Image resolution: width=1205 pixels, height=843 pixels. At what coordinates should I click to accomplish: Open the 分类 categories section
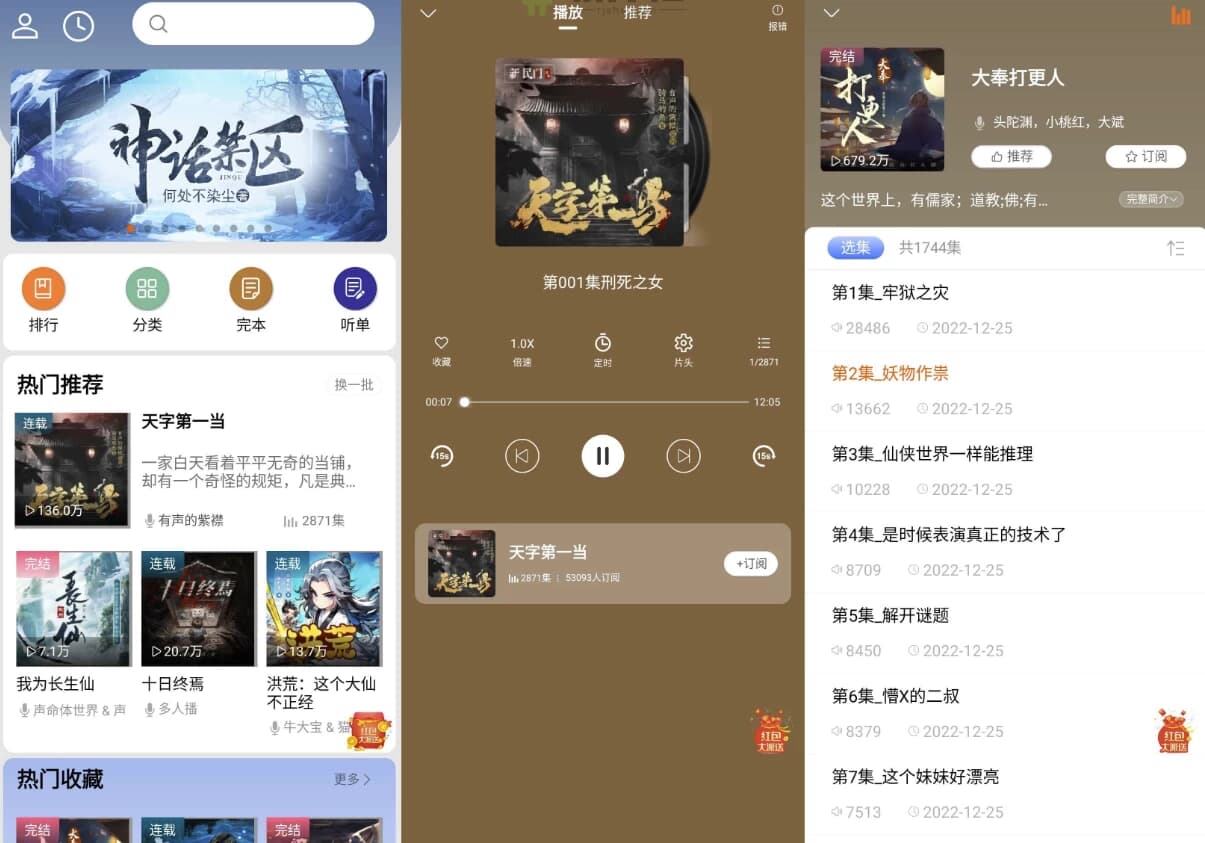(147, 299)
